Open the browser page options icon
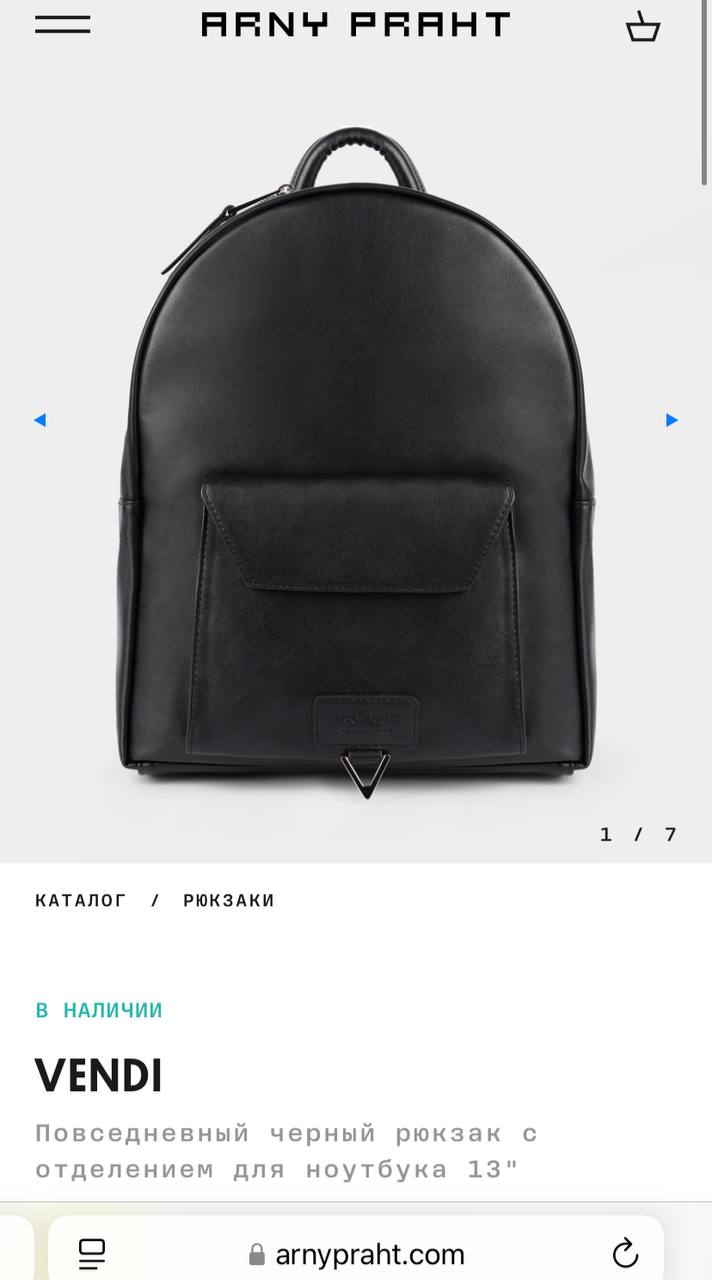 (x=92, y=1253)
